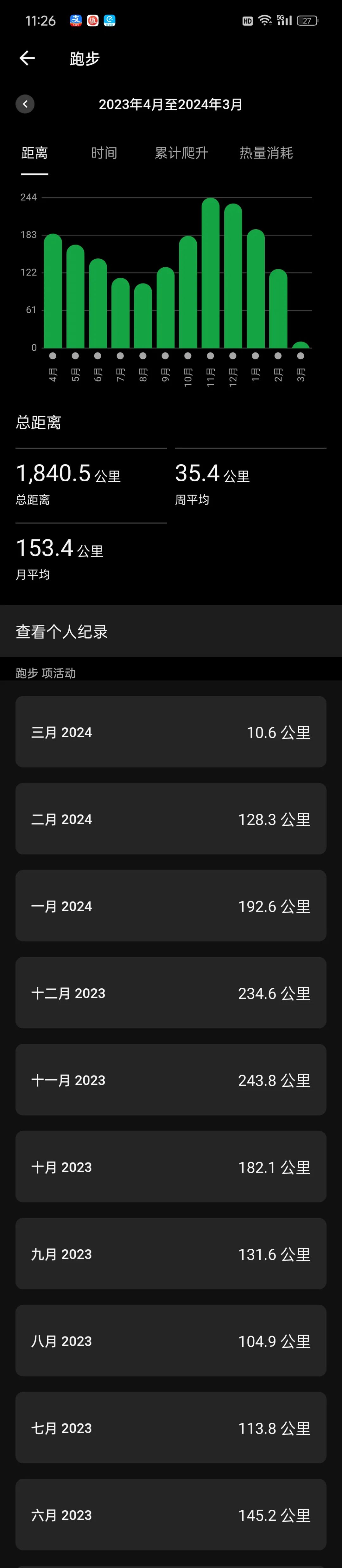Select the 九月 2023 entry
The width and height of the screenshot is (342, 1568).
click(171, 1254)
